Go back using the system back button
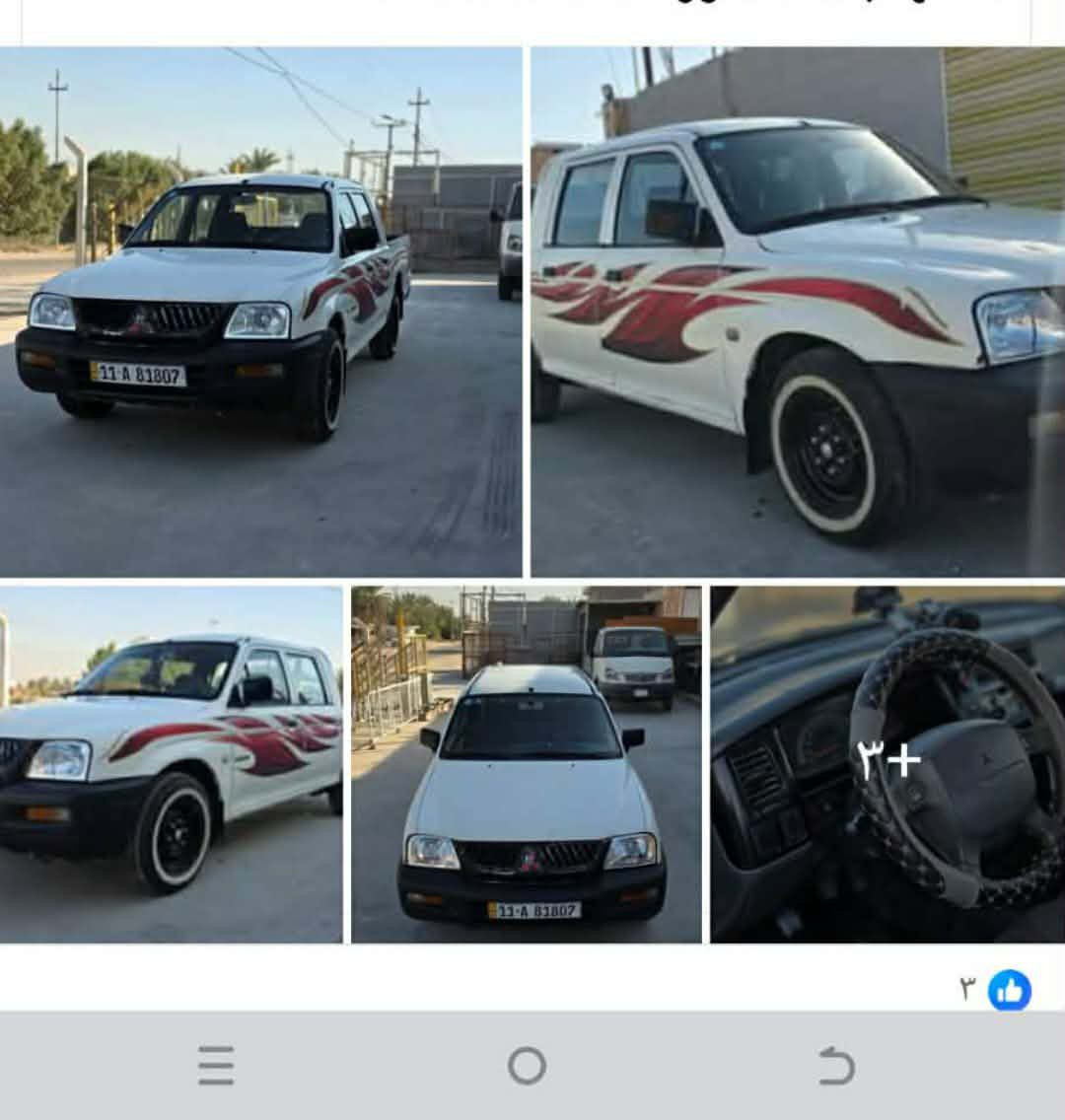This screenshot has width=1065, height=1120. (x=835, y=1066)
